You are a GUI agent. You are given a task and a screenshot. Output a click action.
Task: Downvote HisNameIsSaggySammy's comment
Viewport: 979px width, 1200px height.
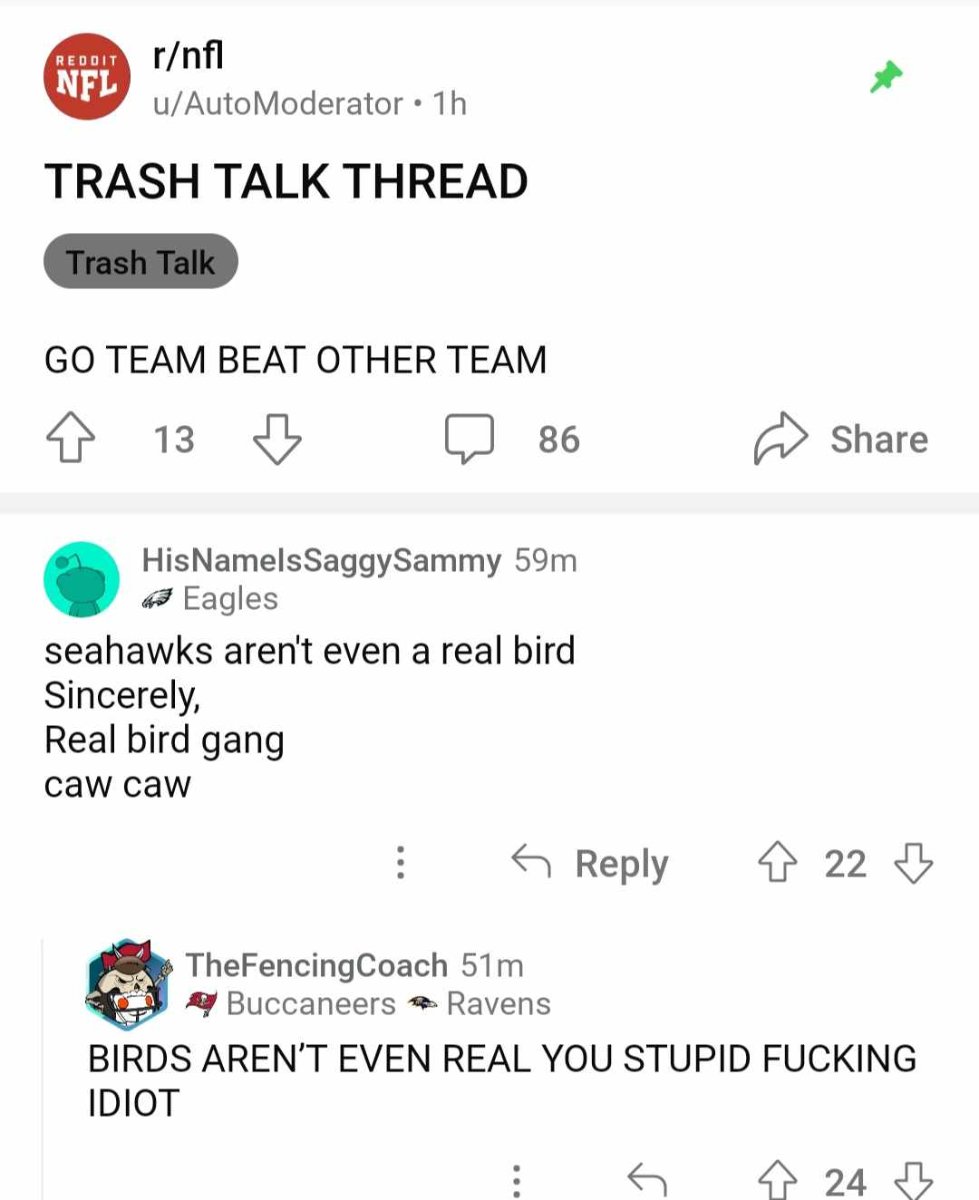910,862
